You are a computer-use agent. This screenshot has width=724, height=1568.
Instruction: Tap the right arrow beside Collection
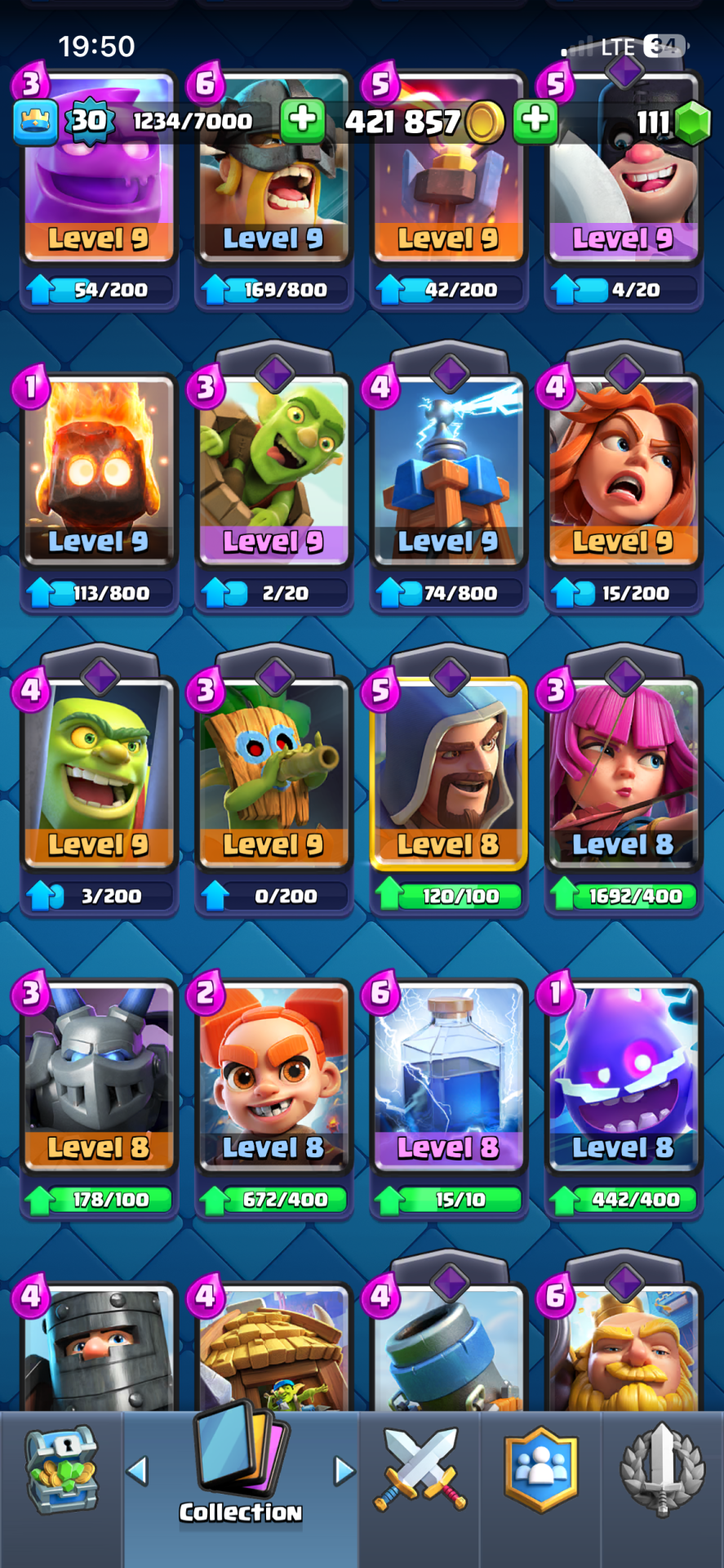coord(344,1471)
